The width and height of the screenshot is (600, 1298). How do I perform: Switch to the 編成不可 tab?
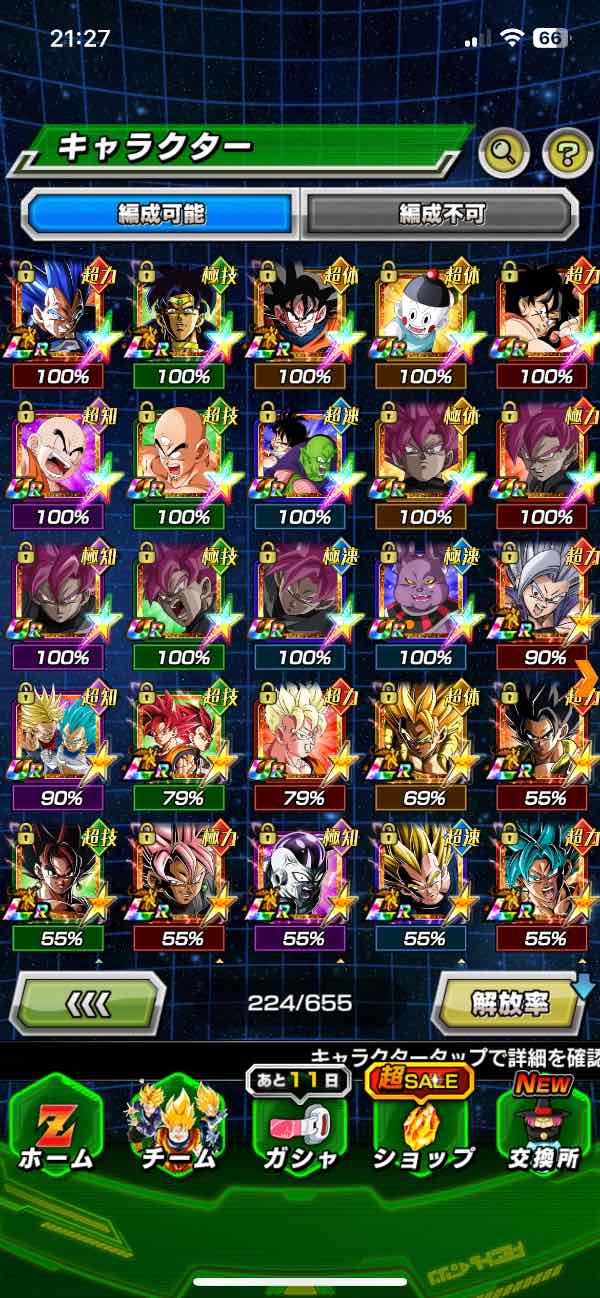(x=441, y=213)
